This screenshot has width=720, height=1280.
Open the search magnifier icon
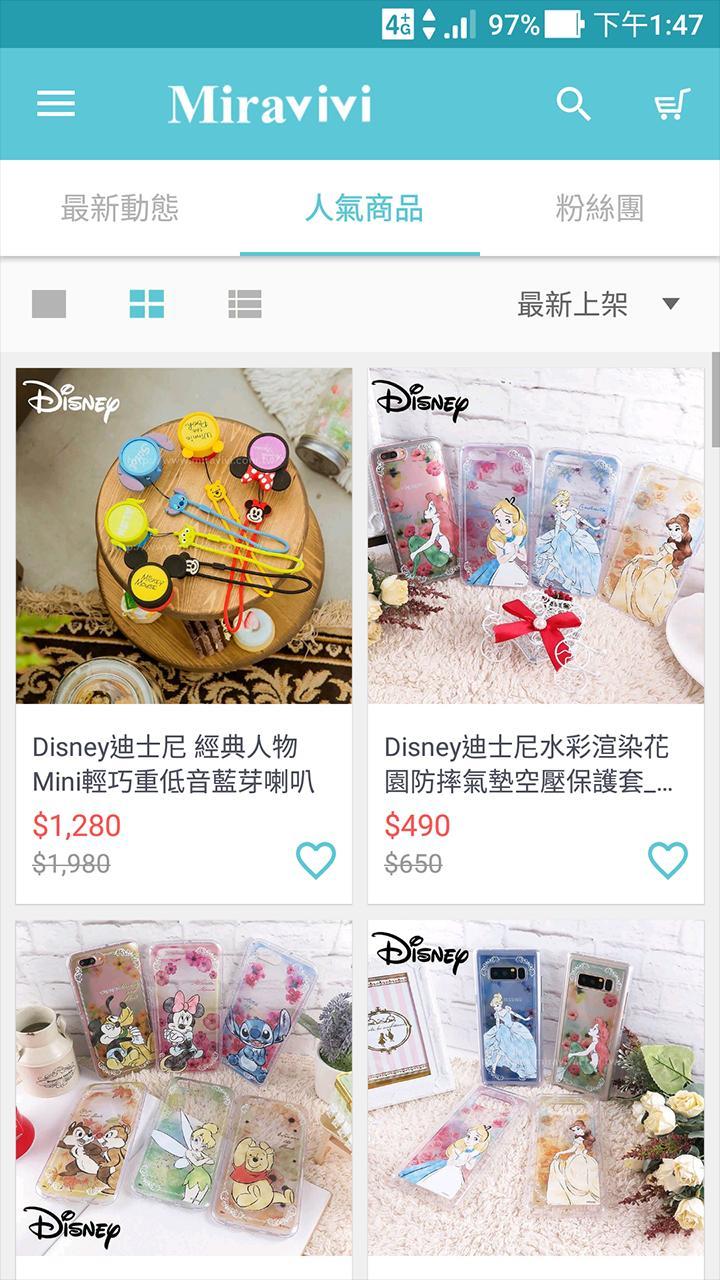coord(573,104)
